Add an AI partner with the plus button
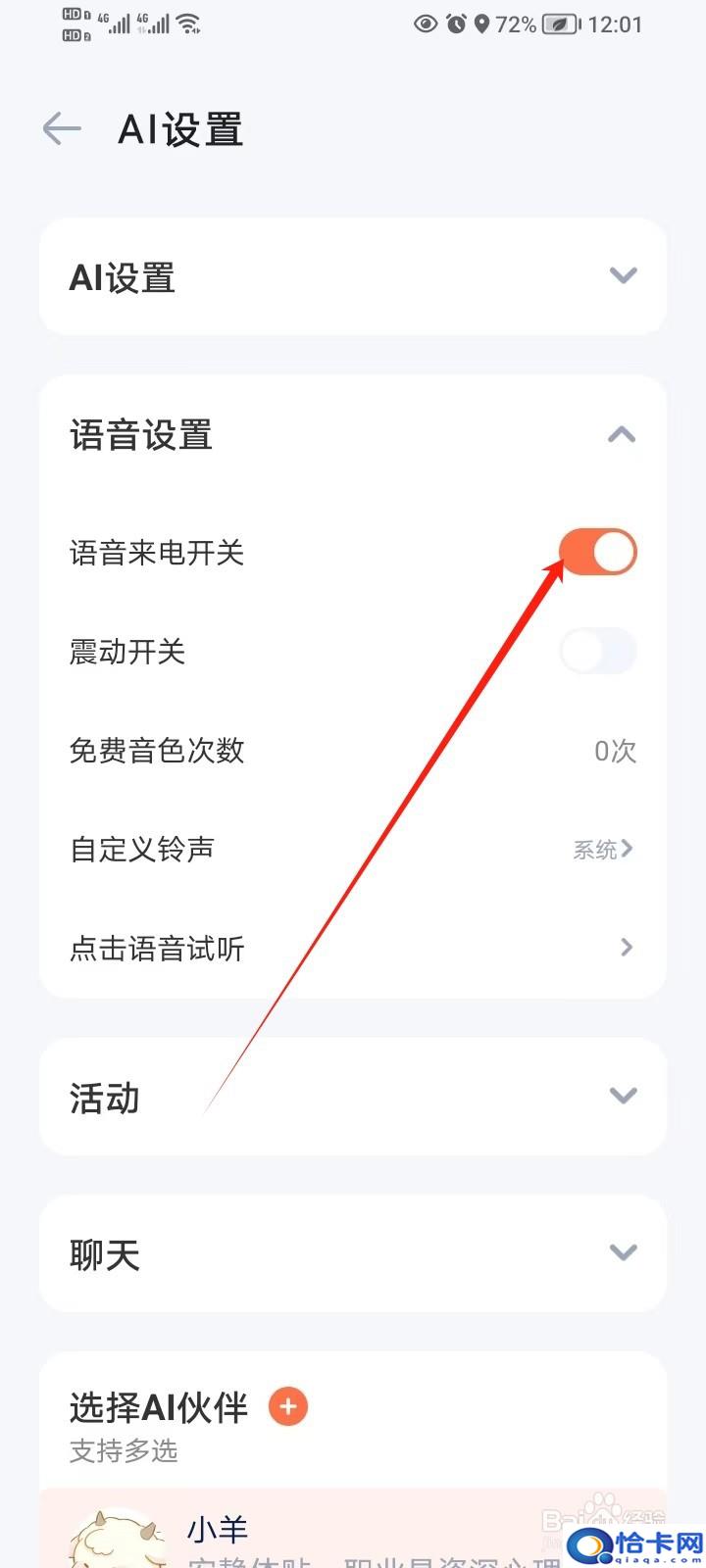 coord(288,1407)
